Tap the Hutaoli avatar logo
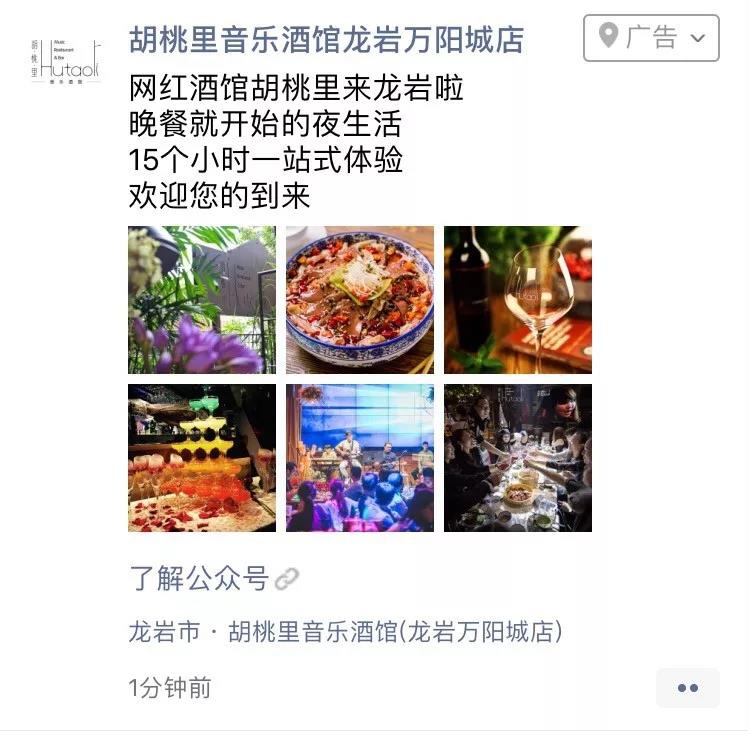The height and width of the screenshot is (735, 748). 65,60
